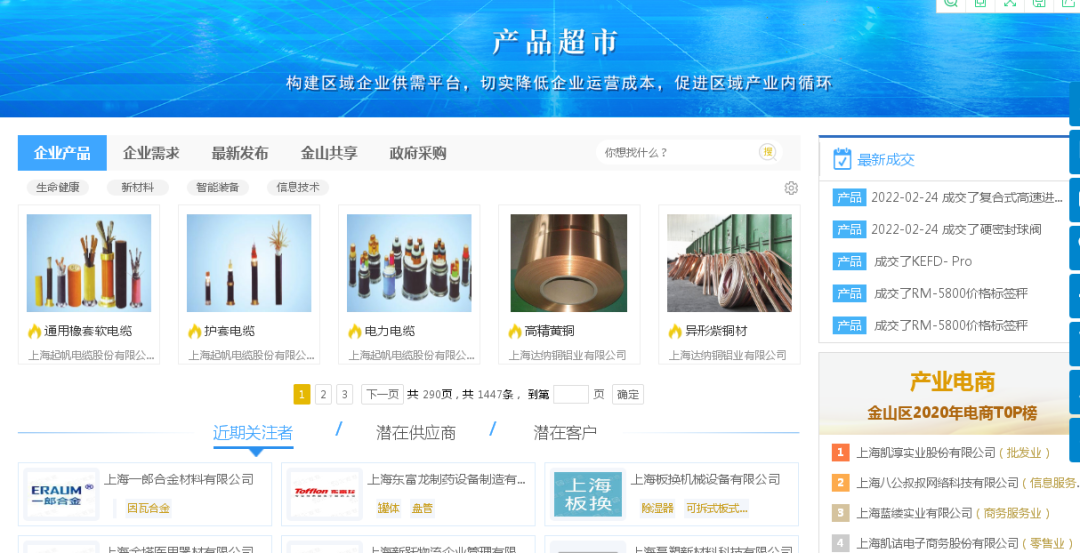This screenshot has width=1080, height=553.
Task: Tap the search icon in search box
Action: 768,152
